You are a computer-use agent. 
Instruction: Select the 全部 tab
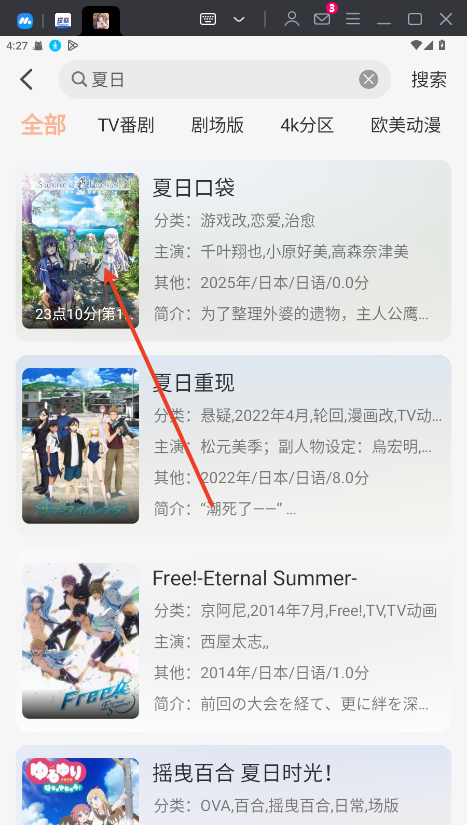pyautogui.click(x=43, y=125)
